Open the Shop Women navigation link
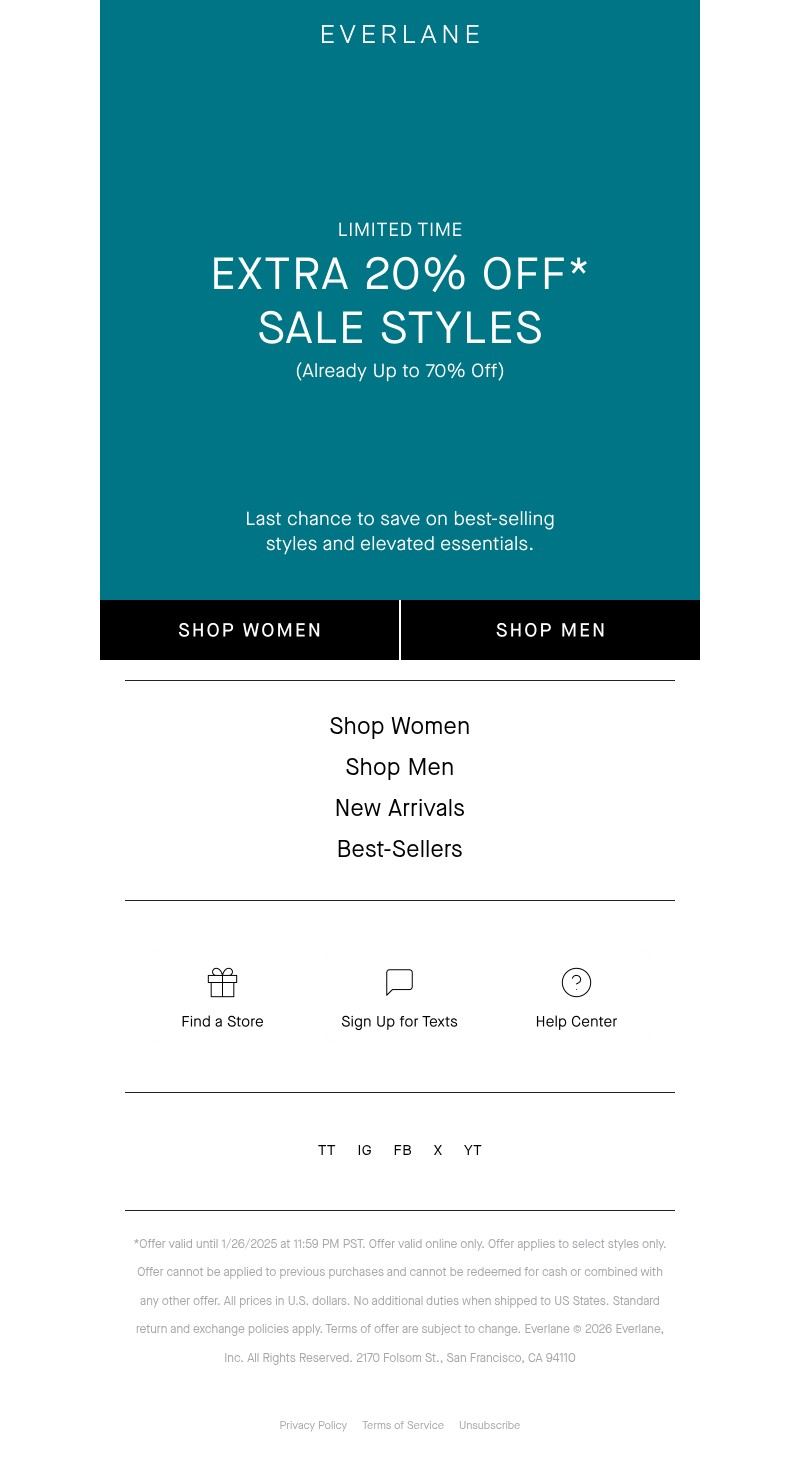 399,726
